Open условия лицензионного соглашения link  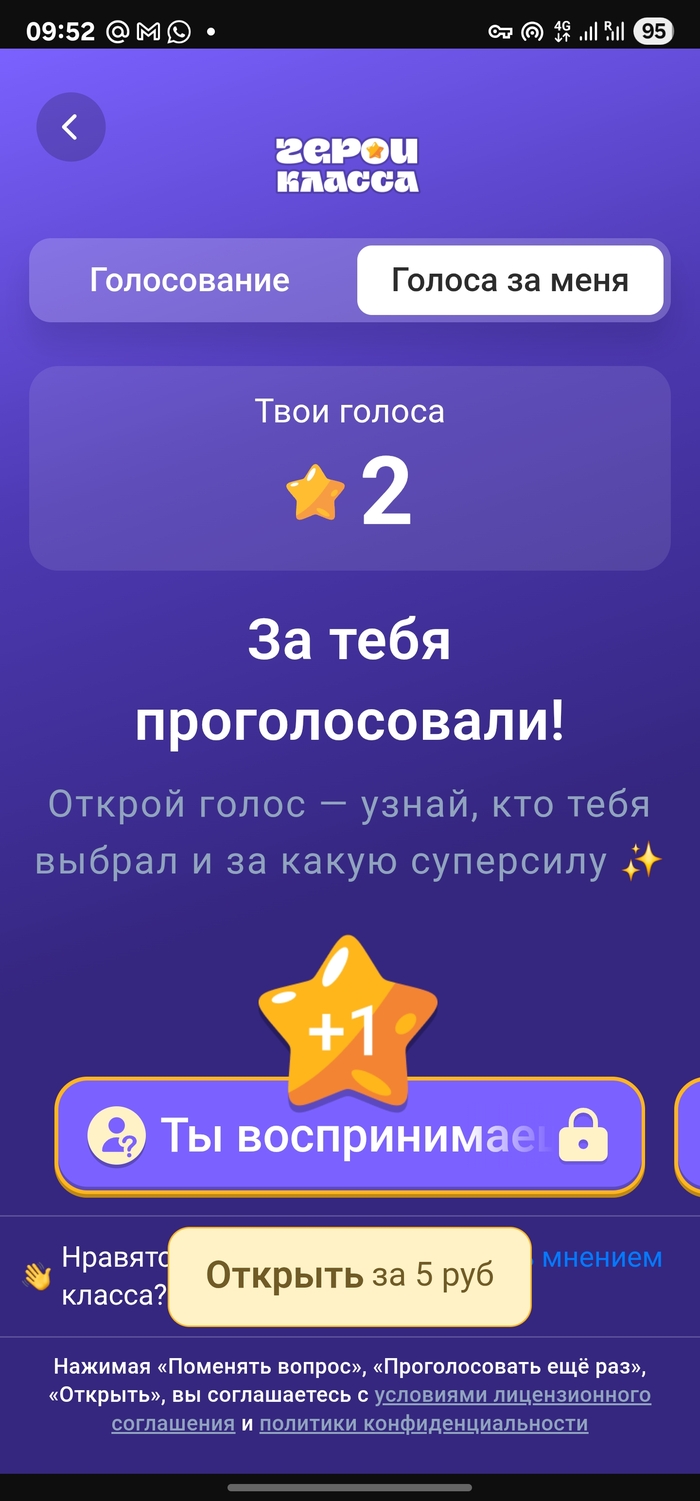click(x=512, y=1395)
